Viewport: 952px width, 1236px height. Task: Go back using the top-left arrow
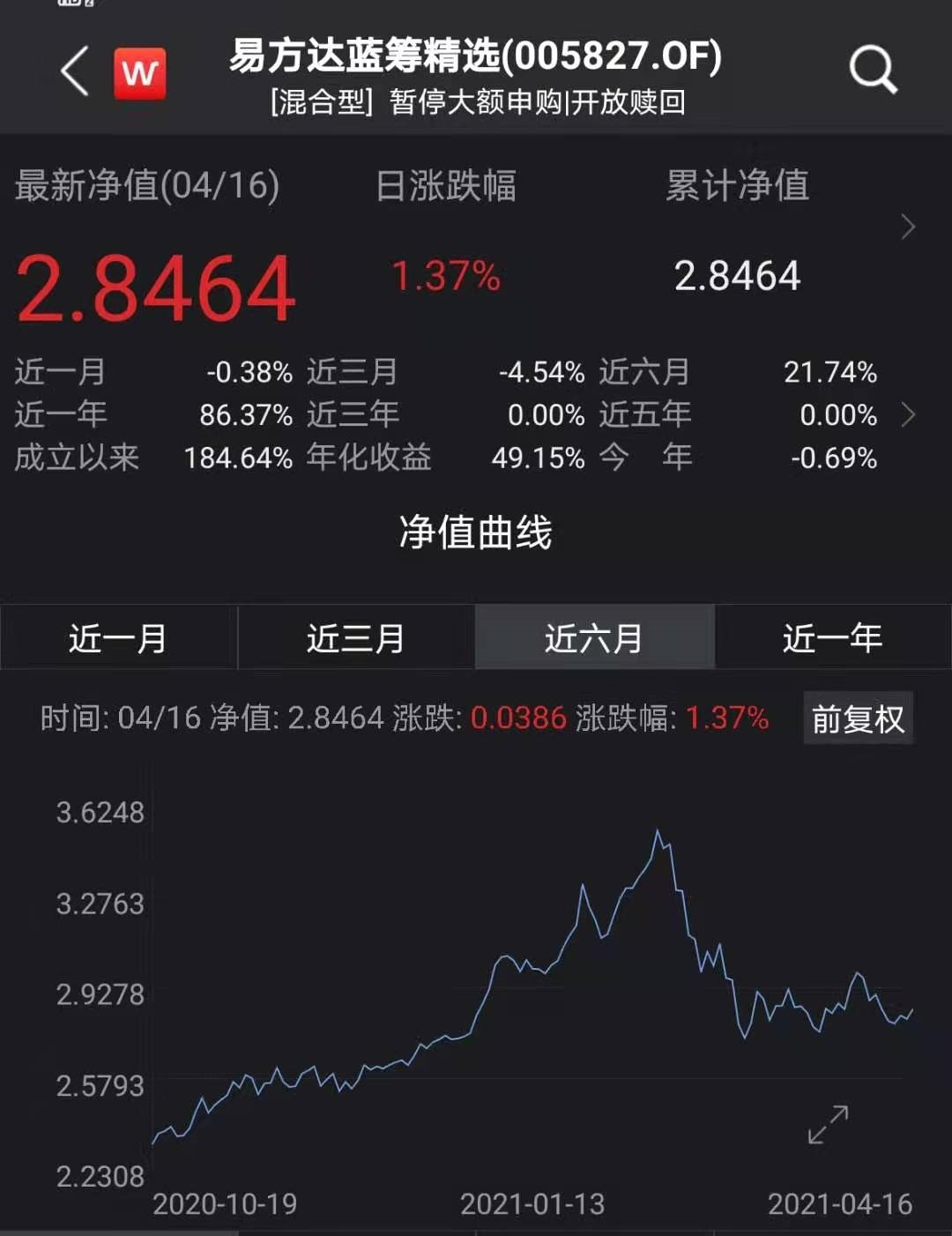point(76,71)
